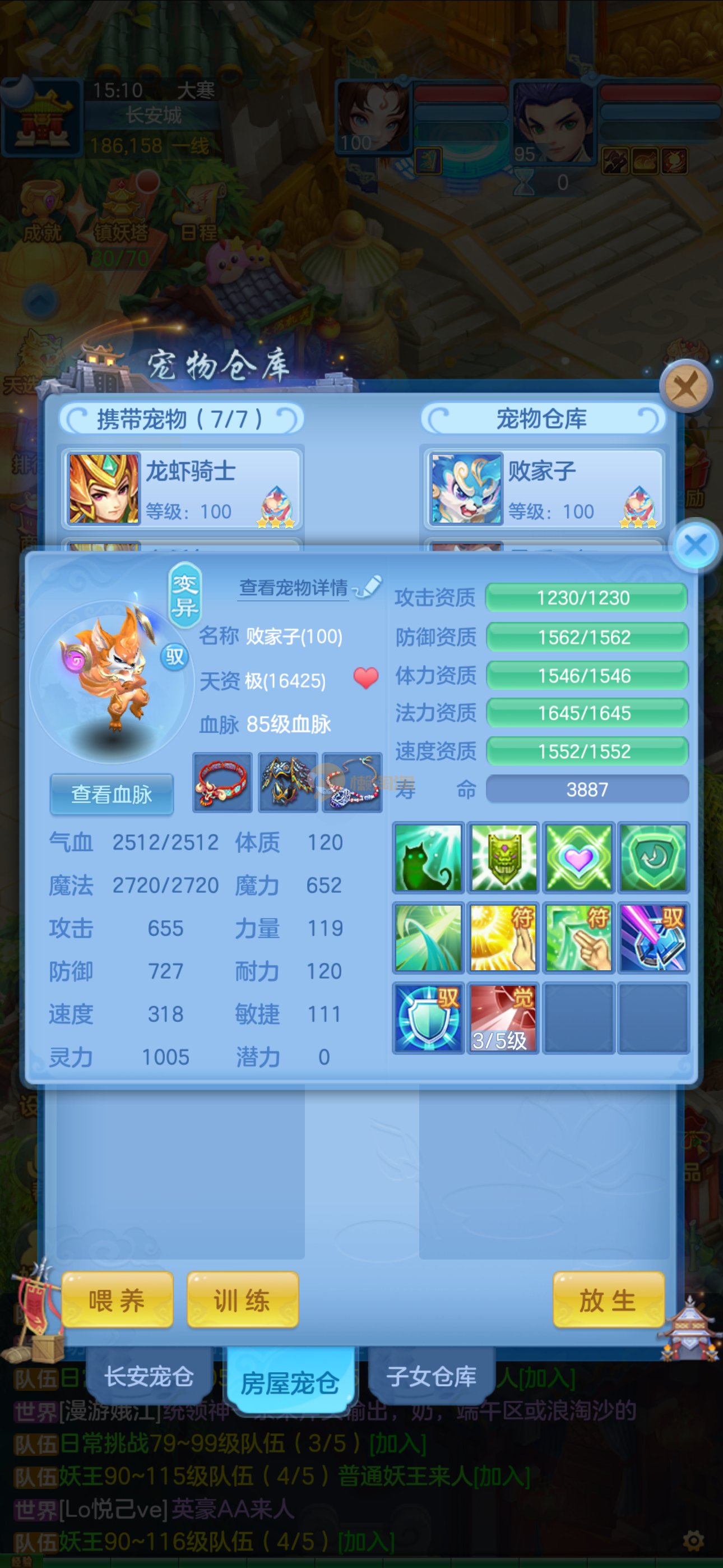
Task: Select the 房屋宠仓 tab
Action: (x=290, y=1383)
